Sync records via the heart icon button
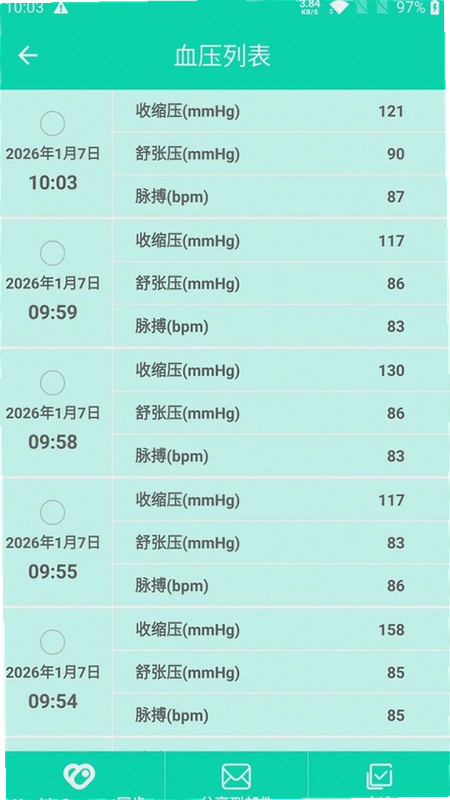Image resolution: width=450 pixels, height=800 pixels. click(79, 777)
